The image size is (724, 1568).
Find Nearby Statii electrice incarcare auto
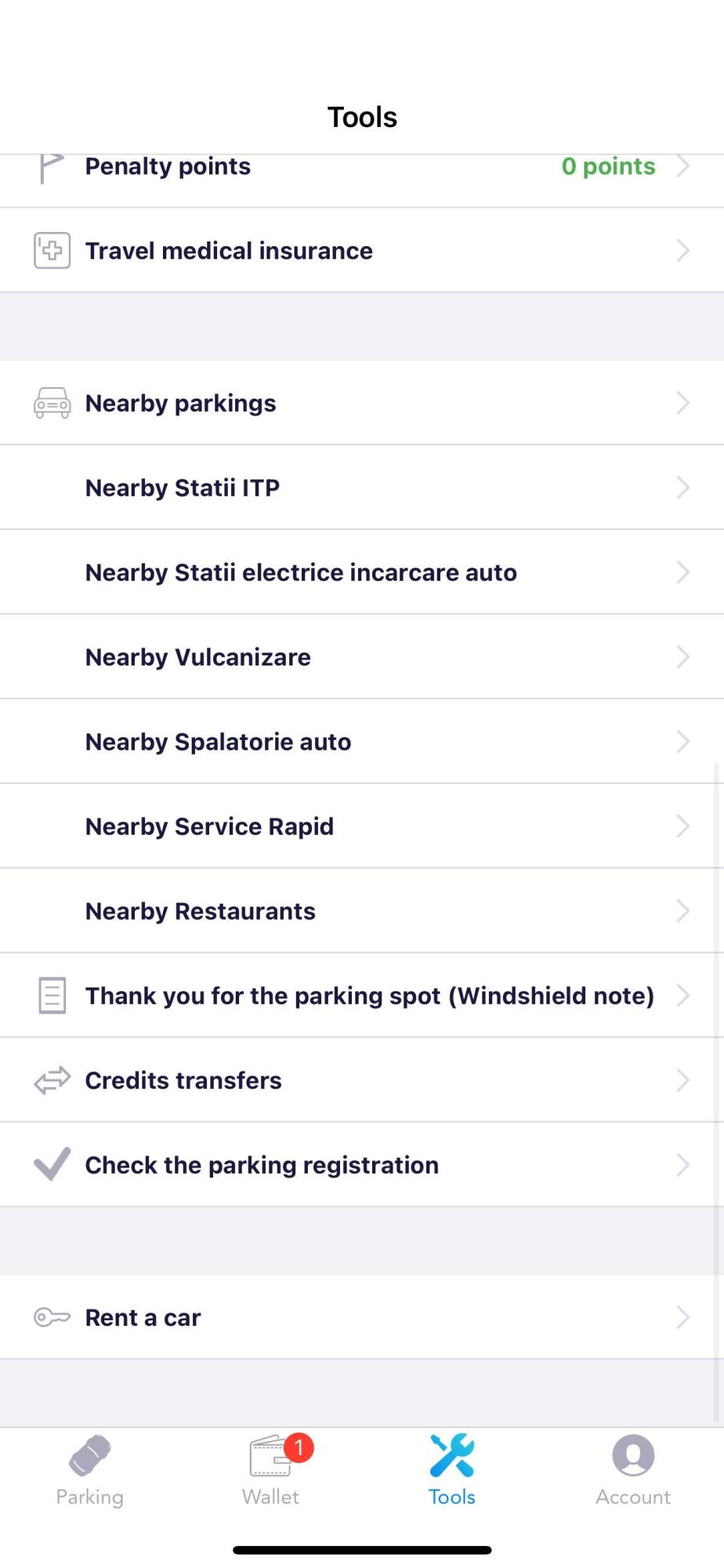(x=360, y=572)
